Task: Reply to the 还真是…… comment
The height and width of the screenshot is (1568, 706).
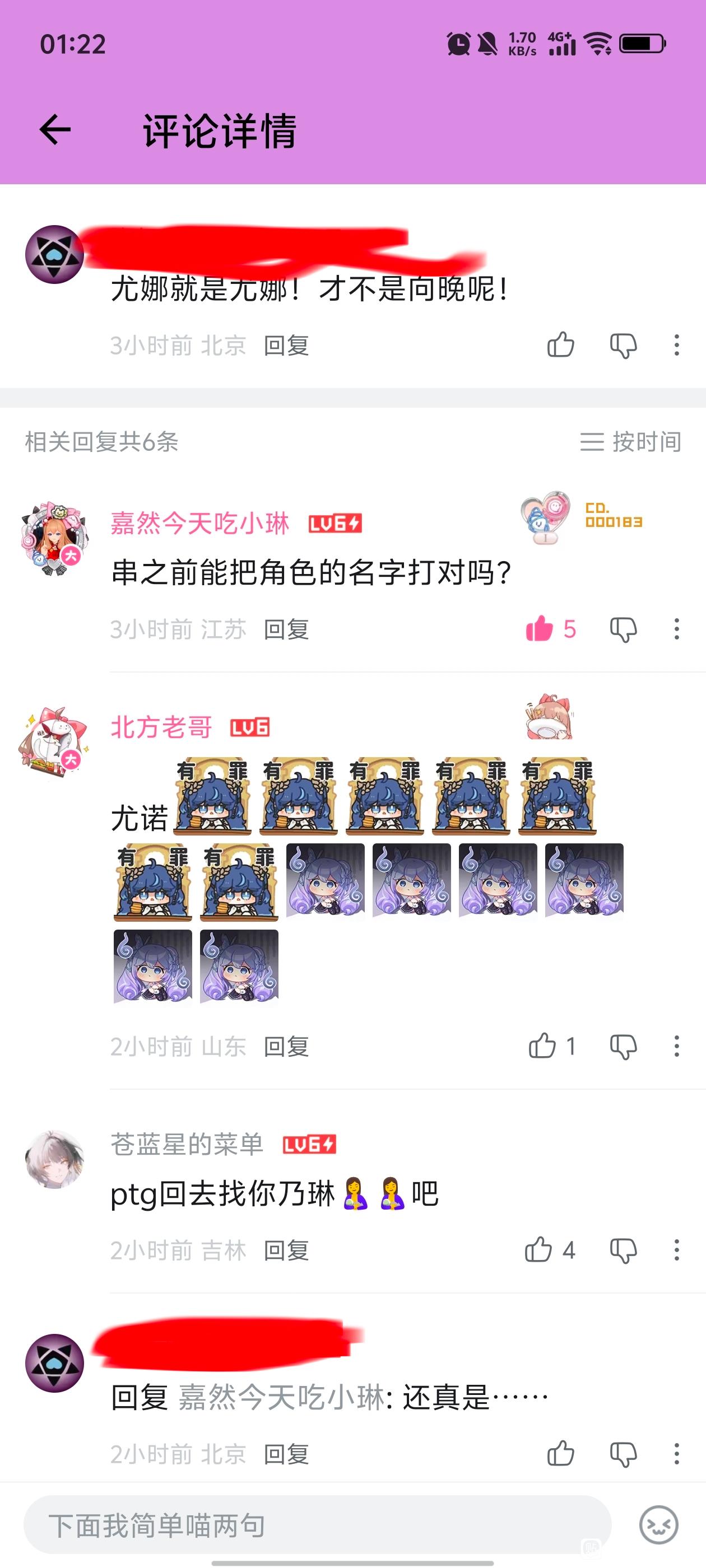Action: [x=286, y=1454]
